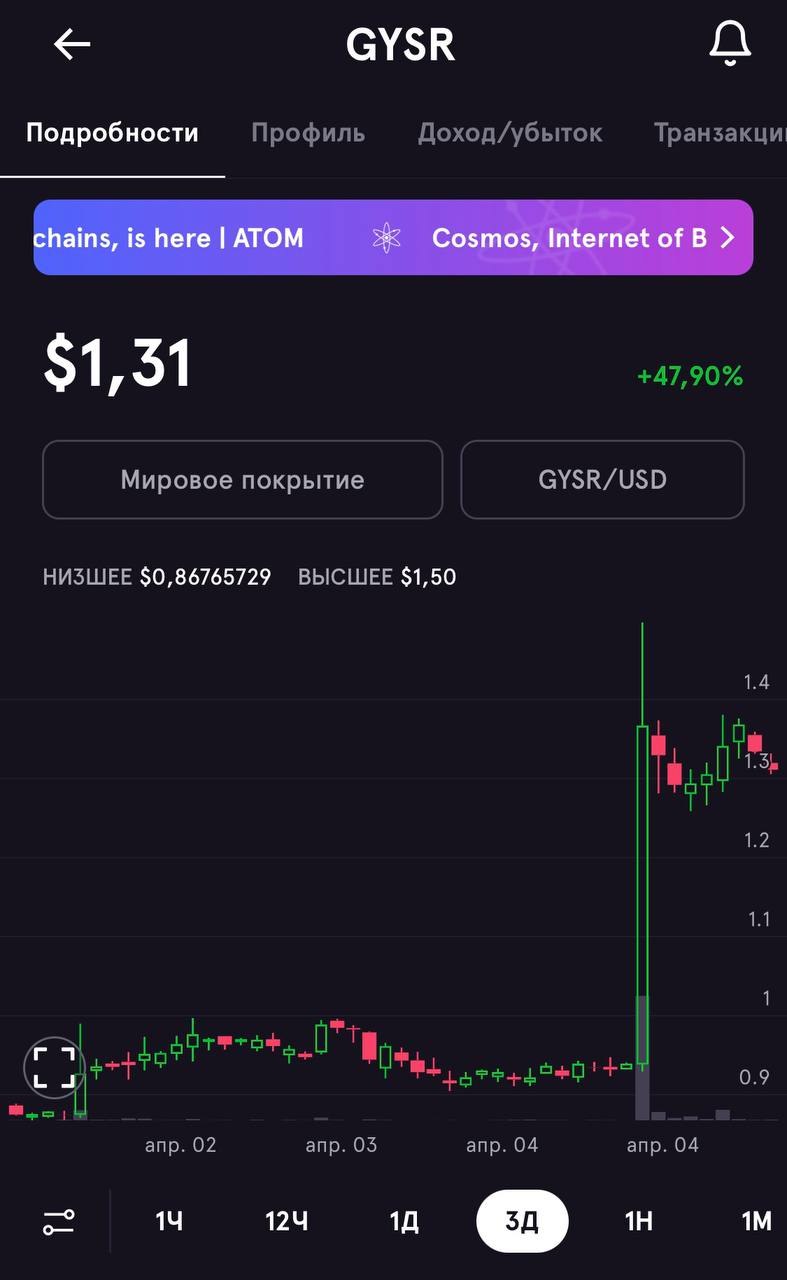Select the 1Ч chart interval
The height and width of the screenshot is (1280, 787).
click(x=169, y=1221)
